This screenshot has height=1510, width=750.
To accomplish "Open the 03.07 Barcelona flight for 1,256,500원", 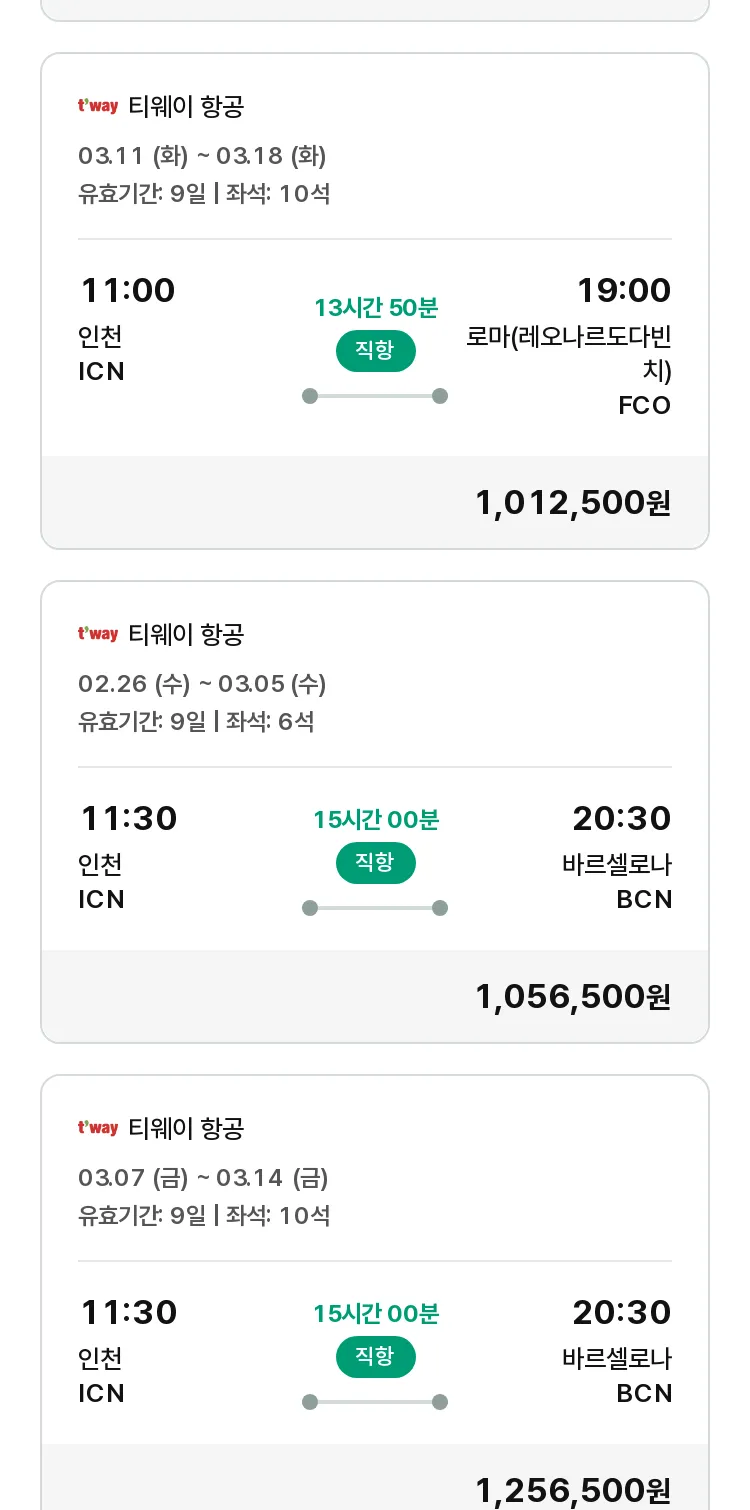I will pos(375,1292).
